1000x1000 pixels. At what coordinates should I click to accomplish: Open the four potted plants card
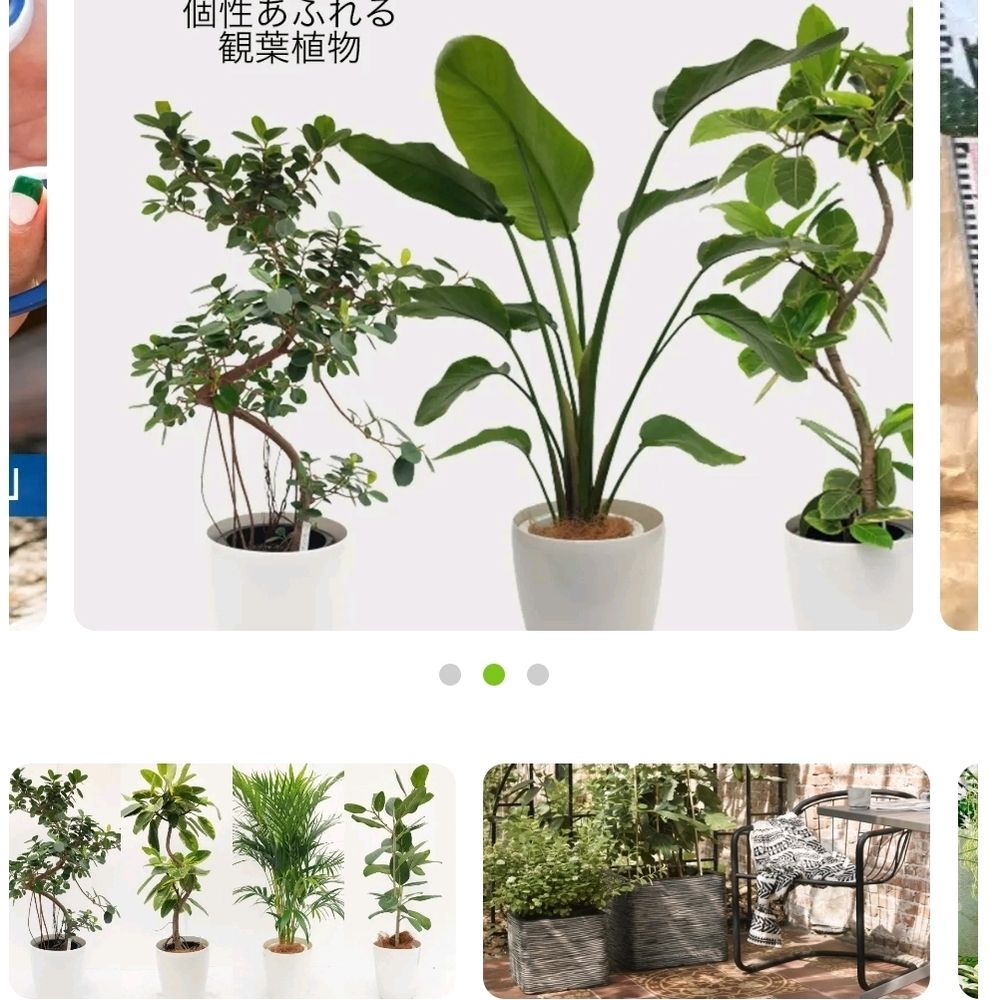click(x=232, y=880)
